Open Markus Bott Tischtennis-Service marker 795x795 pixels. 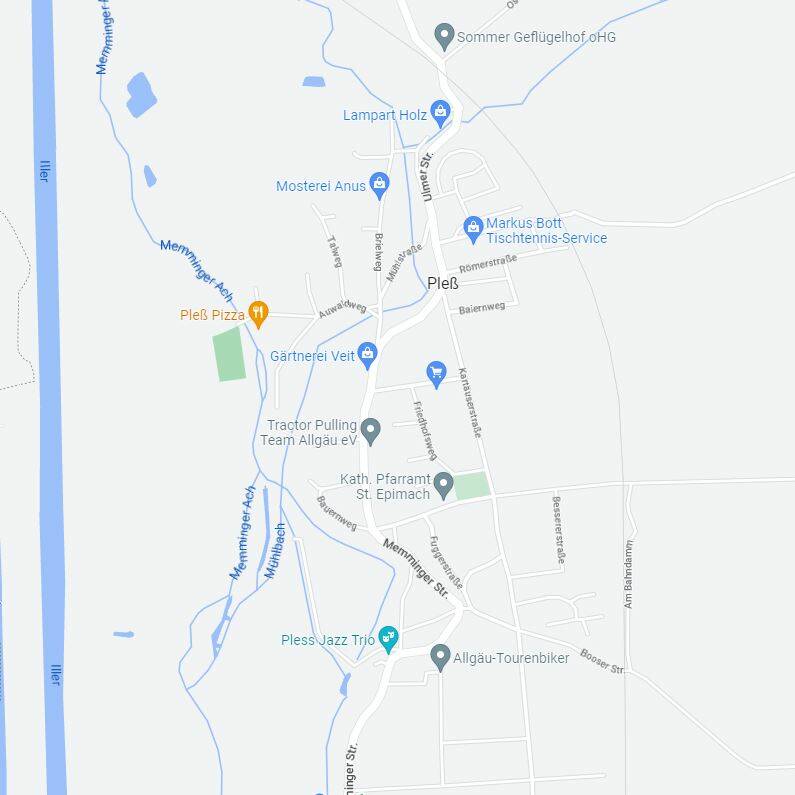473,228
